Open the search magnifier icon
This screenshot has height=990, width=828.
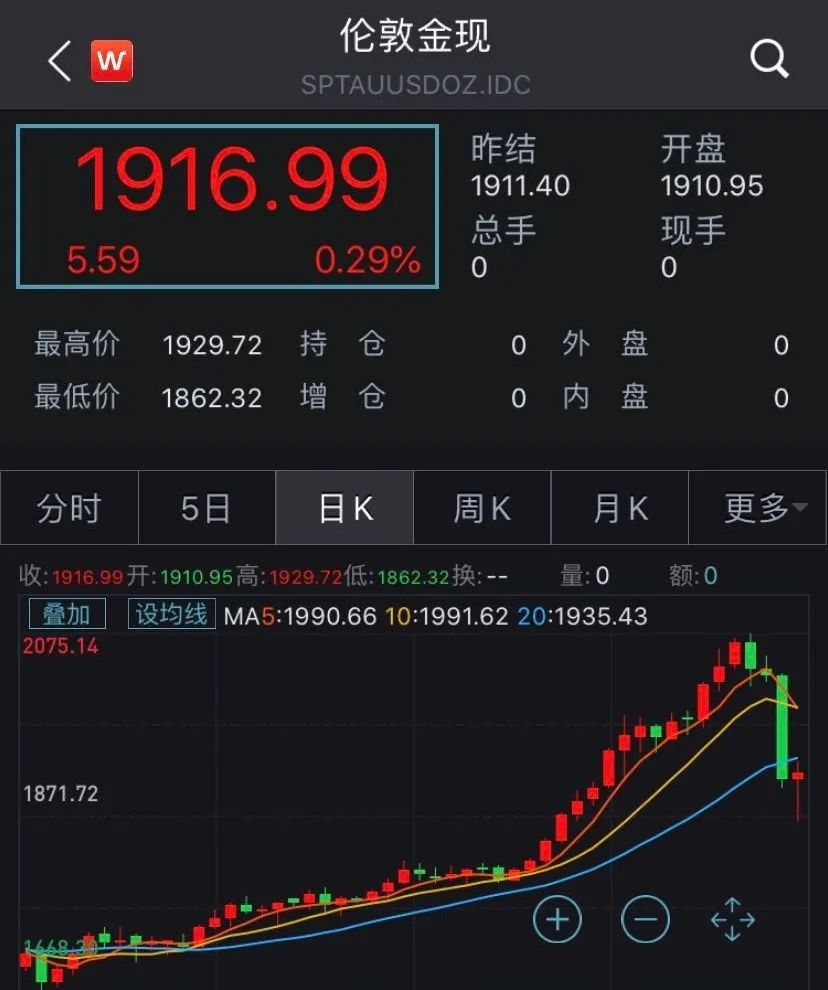pyautogui.click(x=769, y=60)
